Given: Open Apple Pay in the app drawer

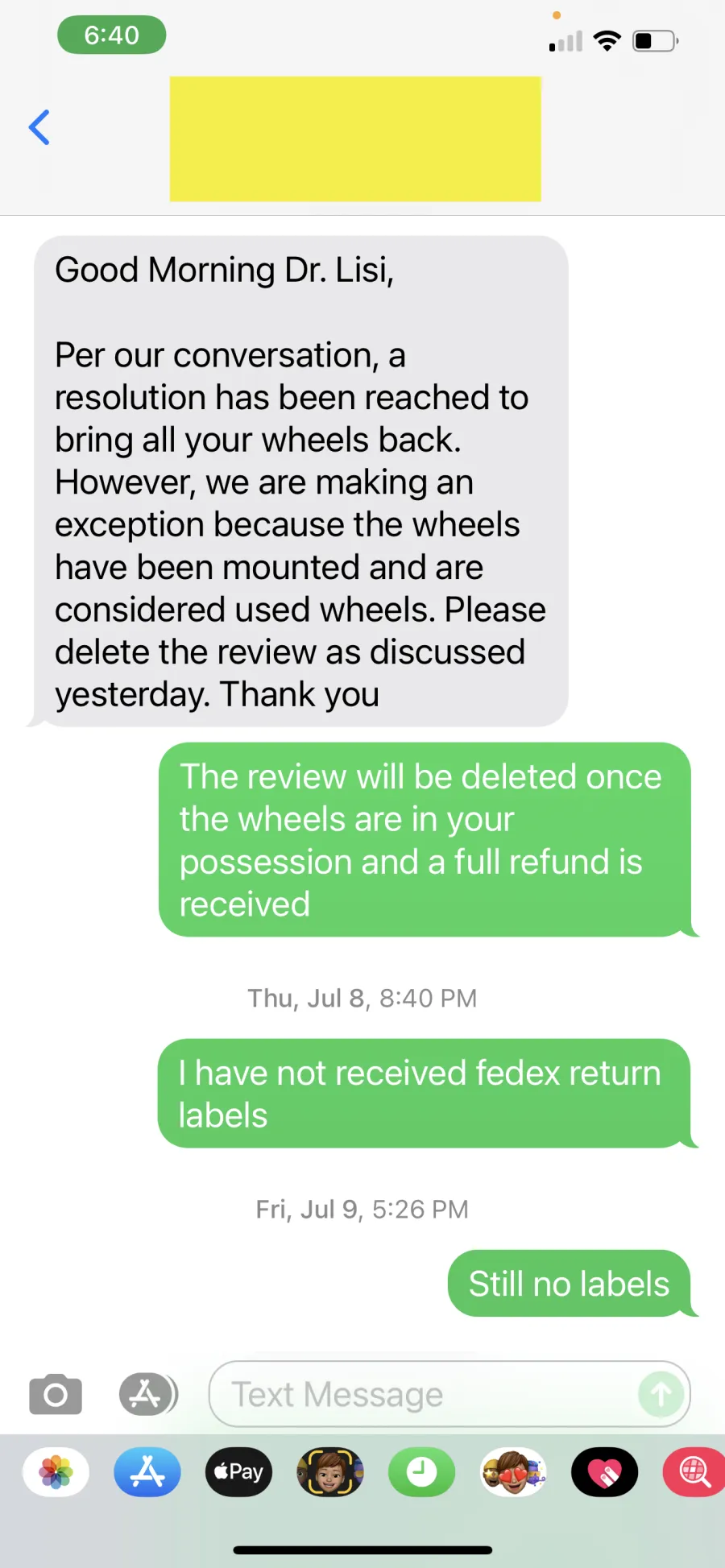Looking at the screenshot, I should click(x=238, y=1472).
